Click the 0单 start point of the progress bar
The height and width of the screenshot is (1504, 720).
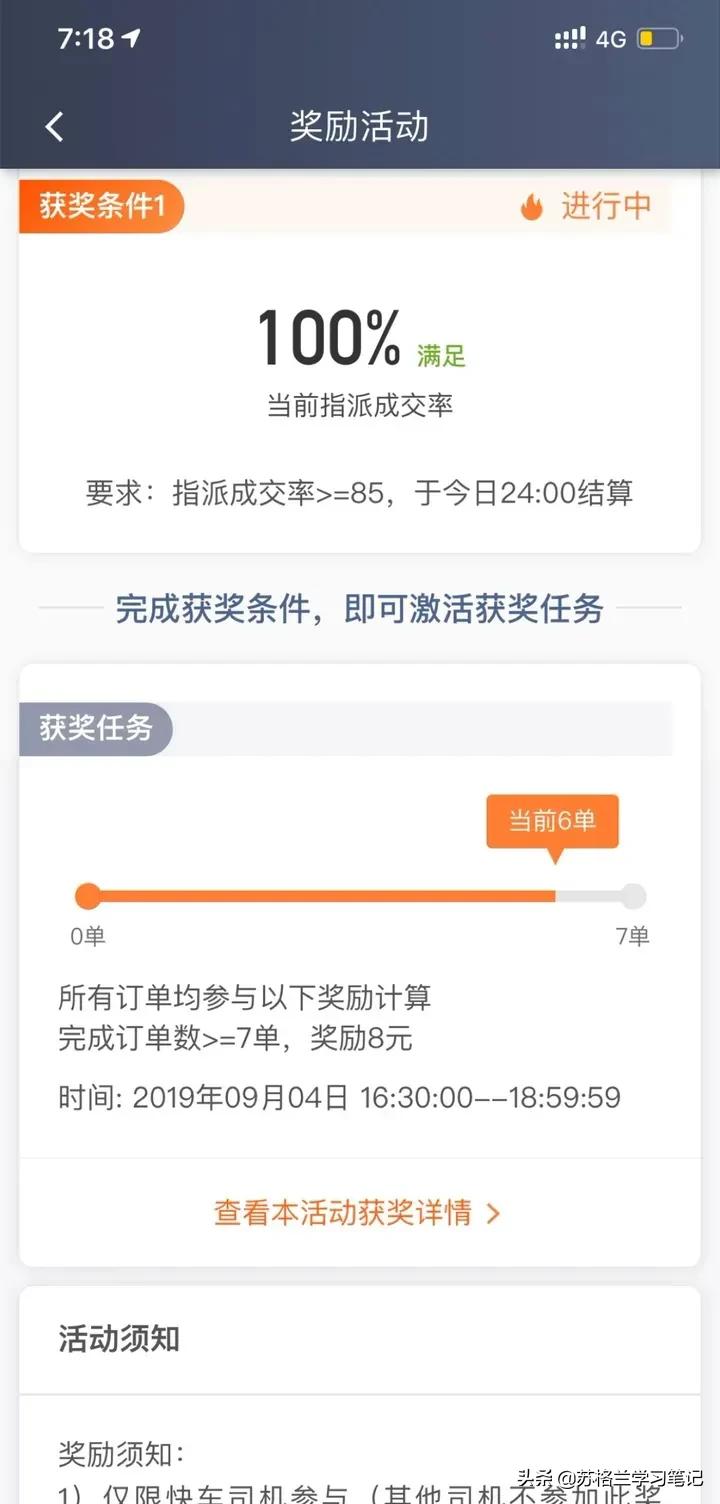pyautogui.click(x=90, y=895)
